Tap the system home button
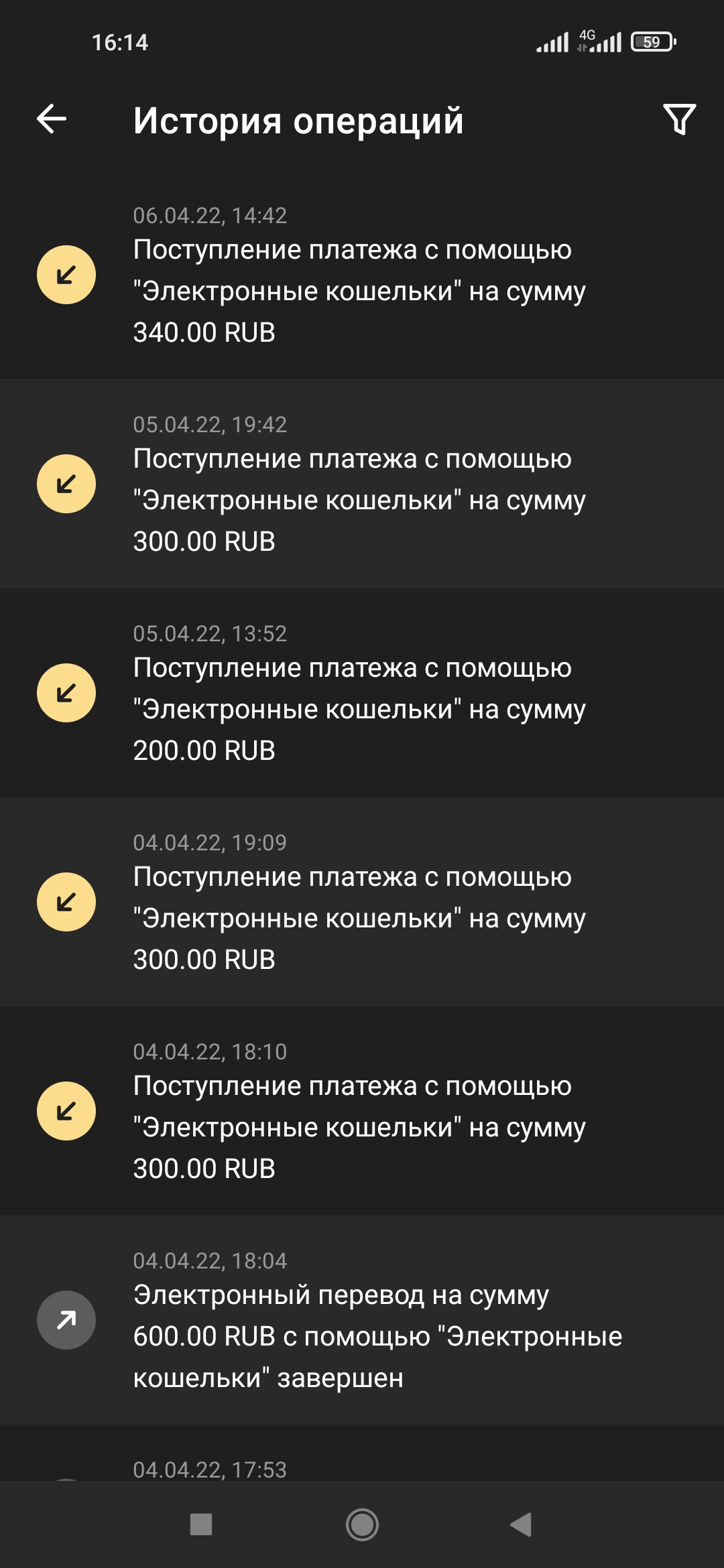Viewport: 724px width, 1568px height. [362, 1525]
